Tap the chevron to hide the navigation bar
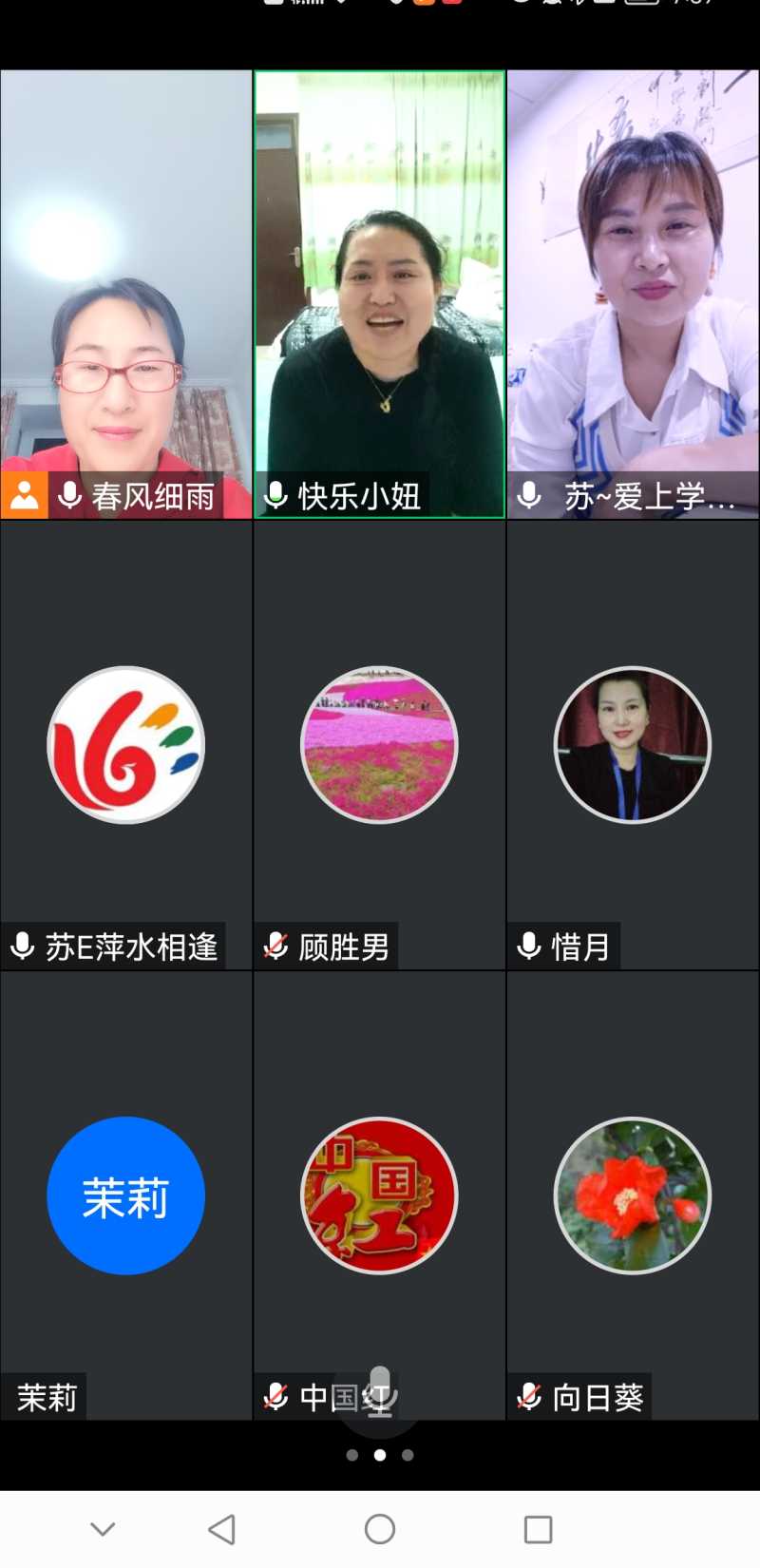The image size is (760, 1568). pos(102,1529)
